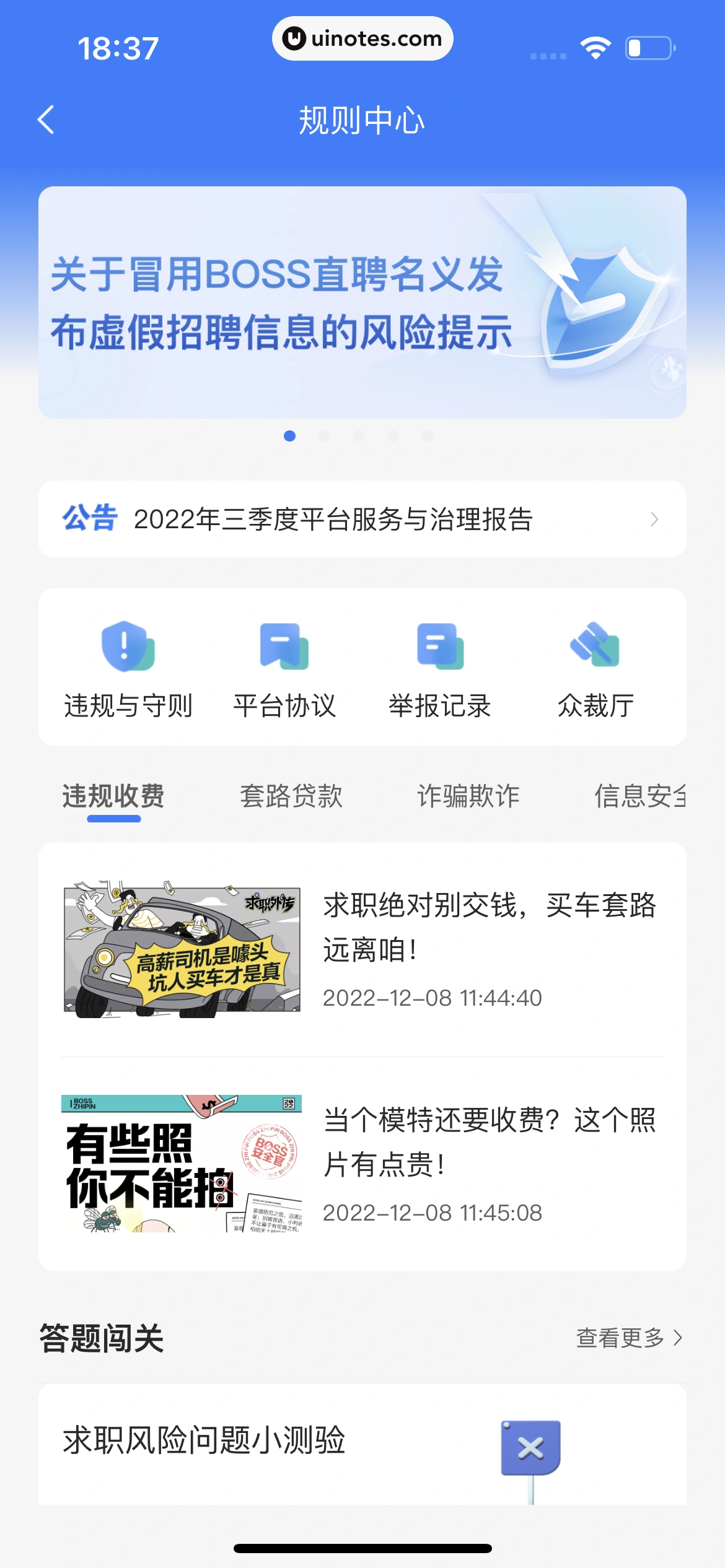Image resolution: width=725 pixels, height=1568 pixels.
Task: Select the second carousel indicator dot
Action: pos(323,436)
